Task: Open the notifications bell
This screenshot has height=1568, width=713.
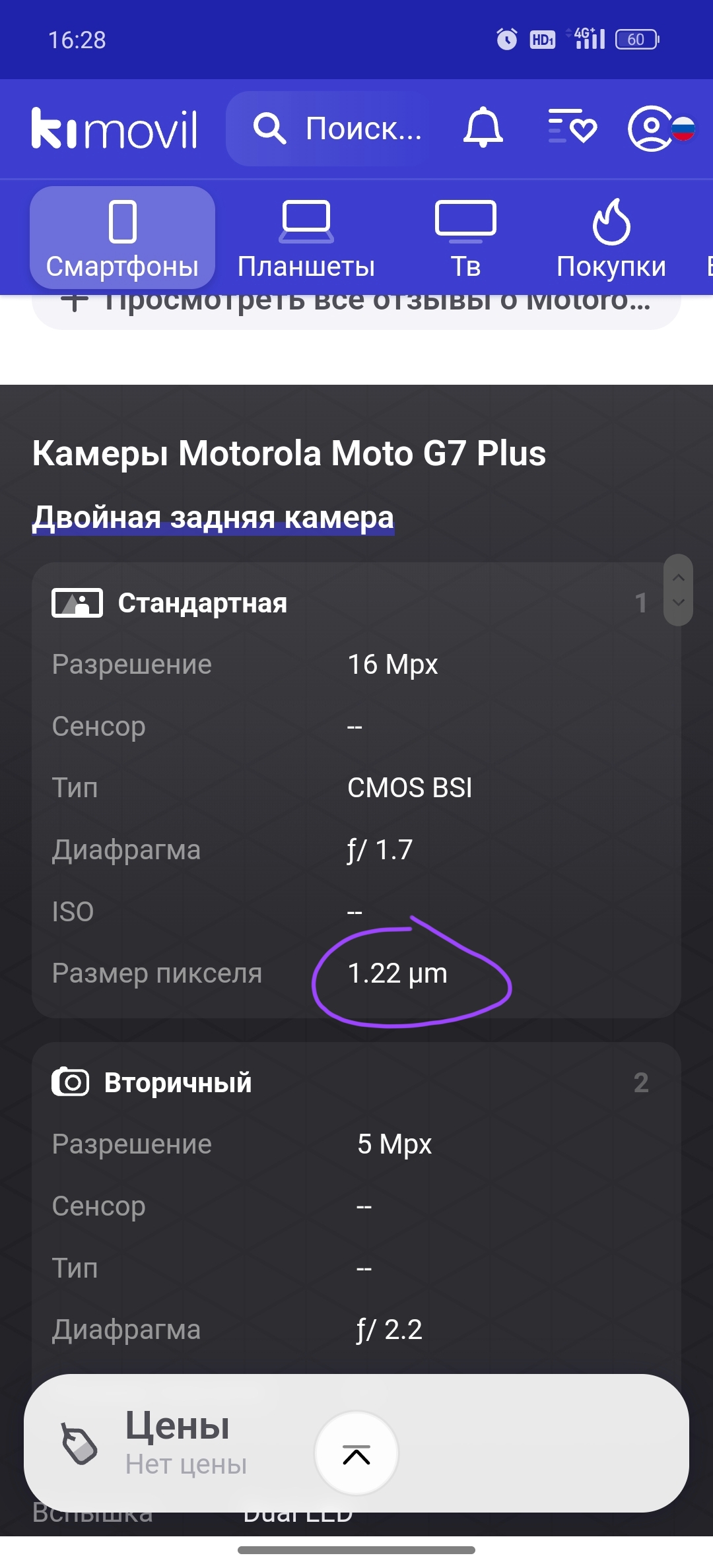Action: [483, 127]
